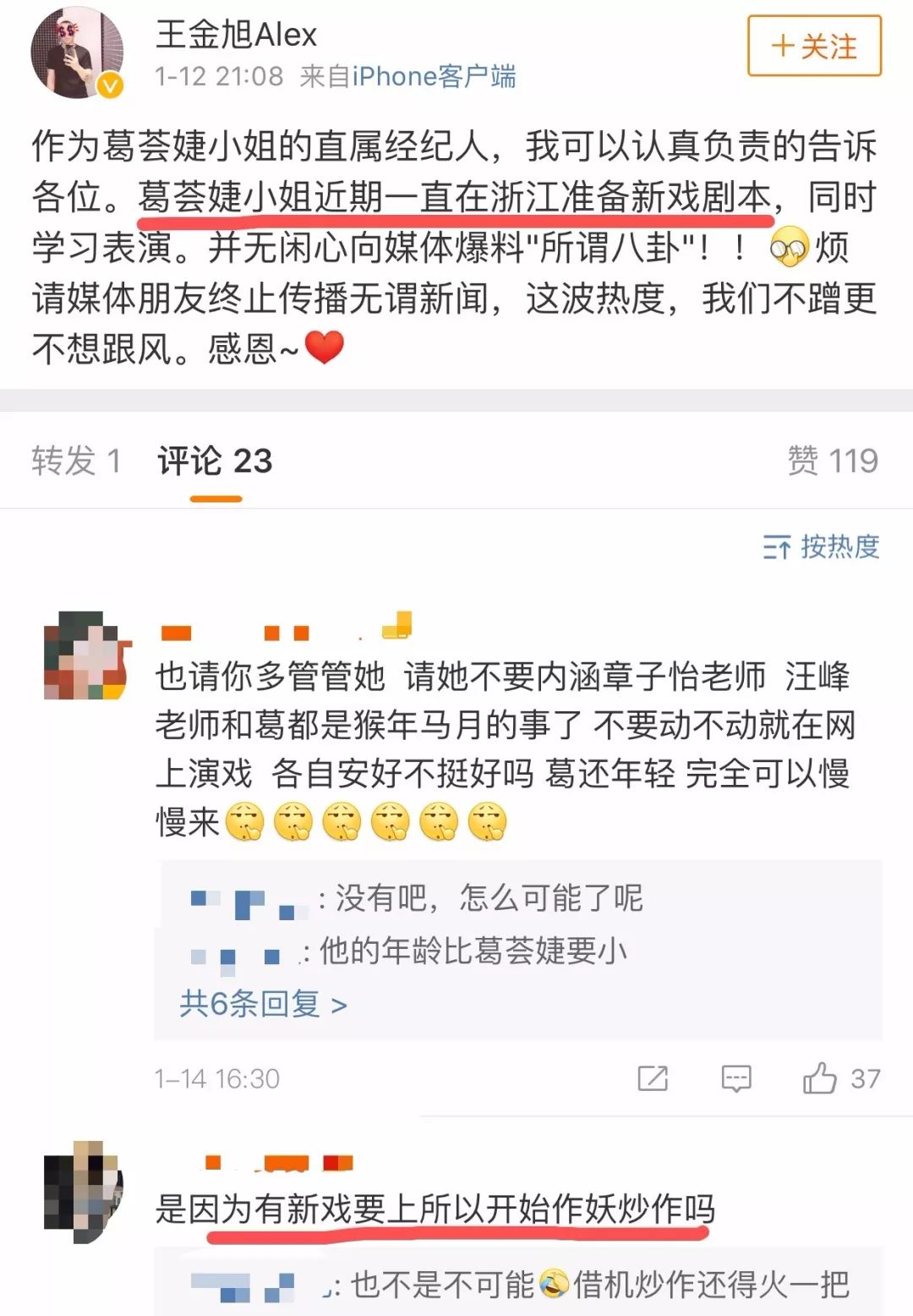Reply to the comment dated 1-14 16:30
This screenshot has height=1316, width=913.
tap(735, 1078)
